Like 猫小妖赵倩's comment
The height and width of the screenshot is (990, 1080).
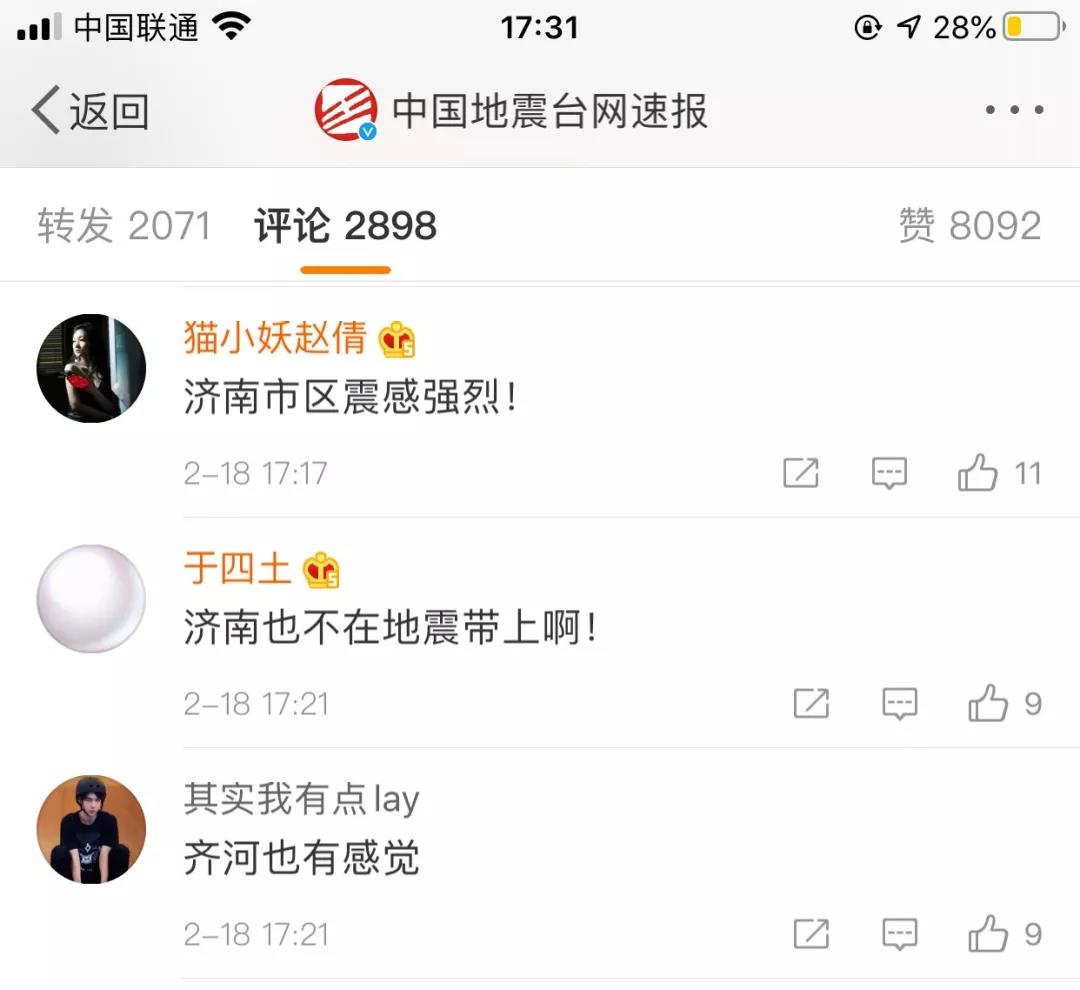(978, 473)
